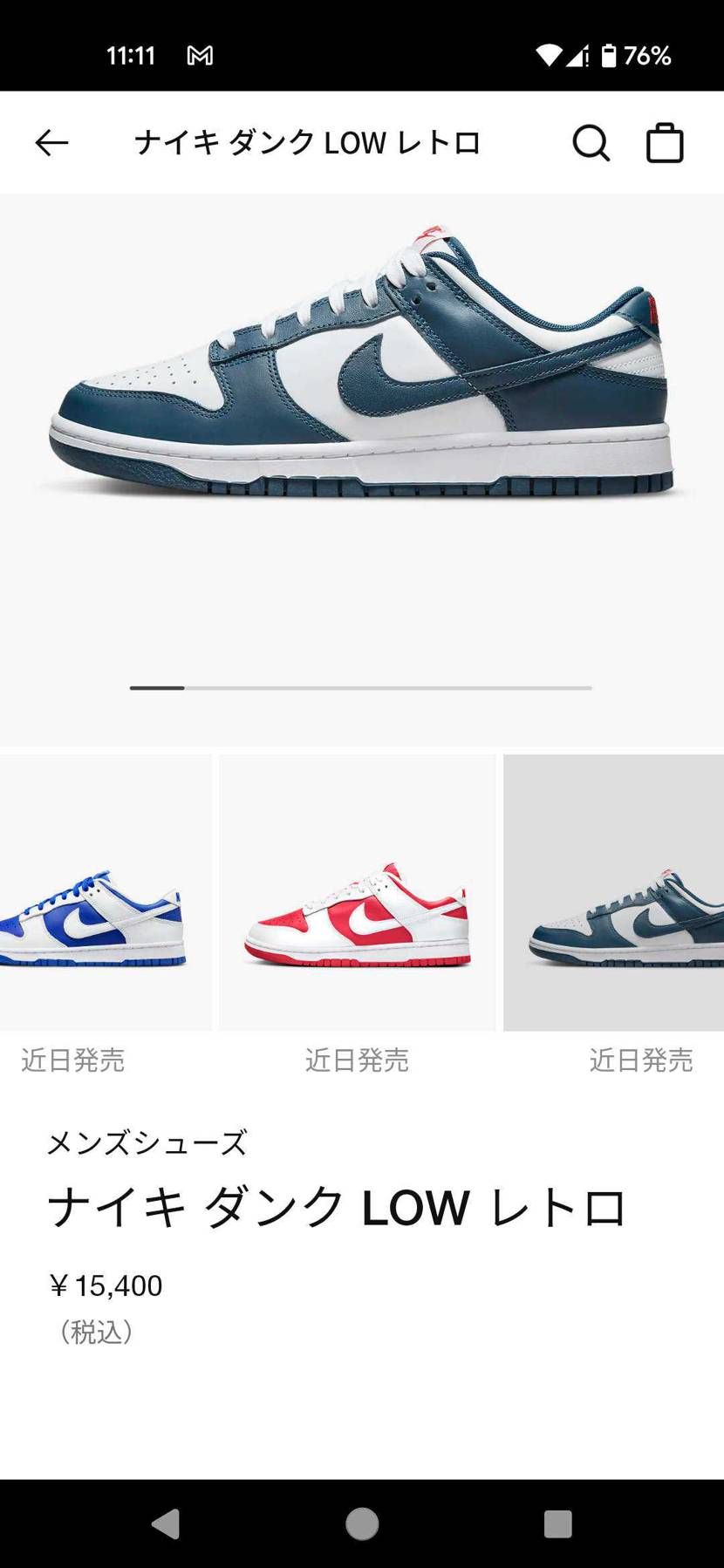724x1568 pixels.
Task: Open the search icon in the header
Action: 591,143
